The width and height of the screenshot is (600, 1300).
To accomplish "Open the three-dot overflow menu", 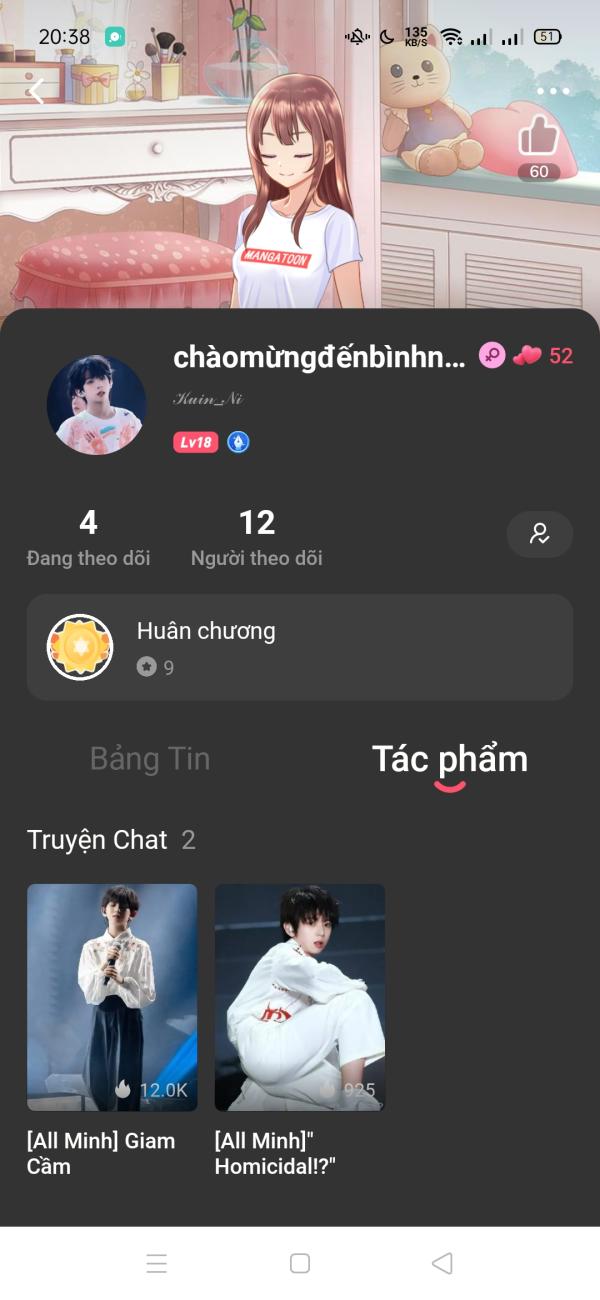I will pos(553,91).
